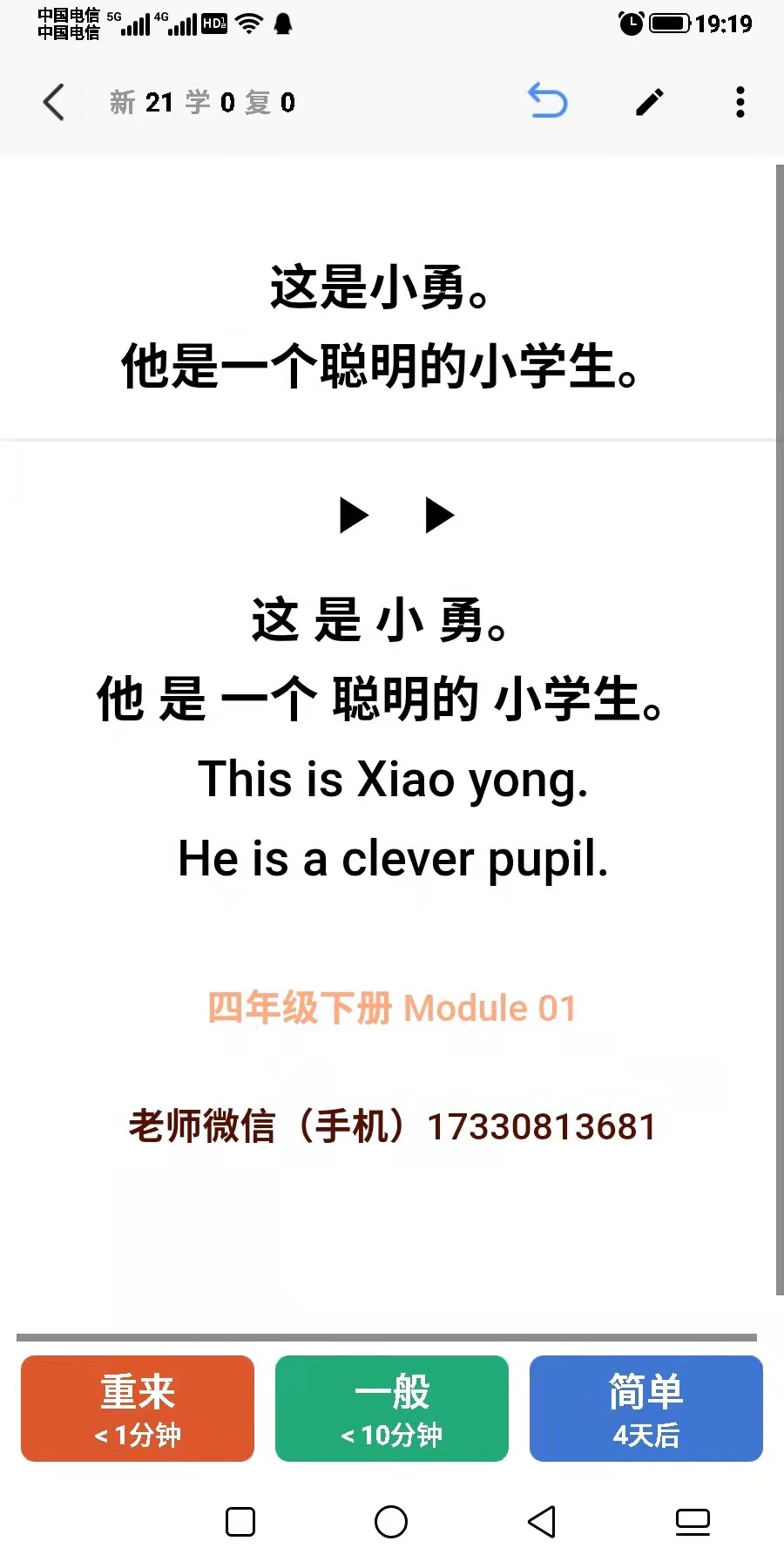Rate the card as 简单 (easy)
The width and height of the screenshot is (784, 1568).
coord(645,1408)
